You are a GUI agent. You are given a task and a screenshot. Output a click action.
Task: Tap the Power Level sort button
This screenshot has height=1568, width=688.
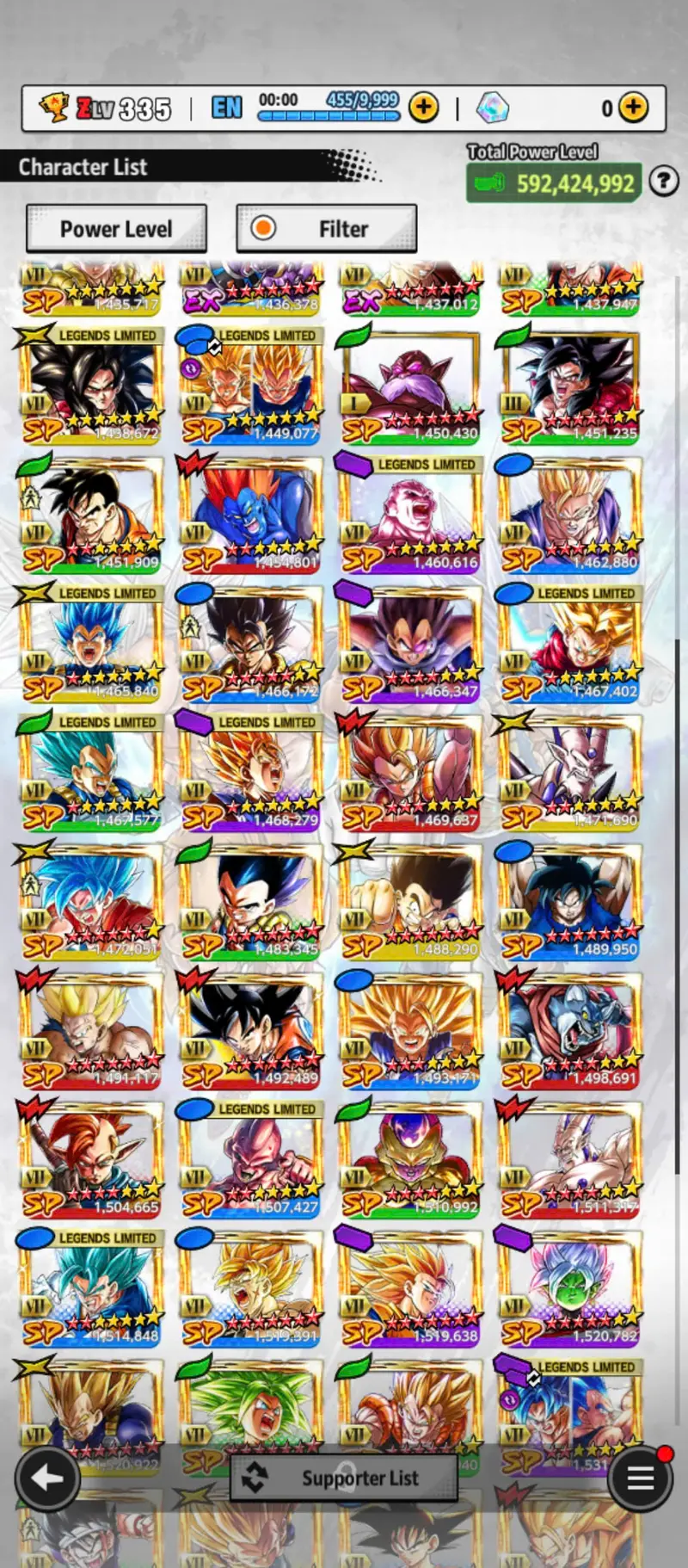(116, 229)
